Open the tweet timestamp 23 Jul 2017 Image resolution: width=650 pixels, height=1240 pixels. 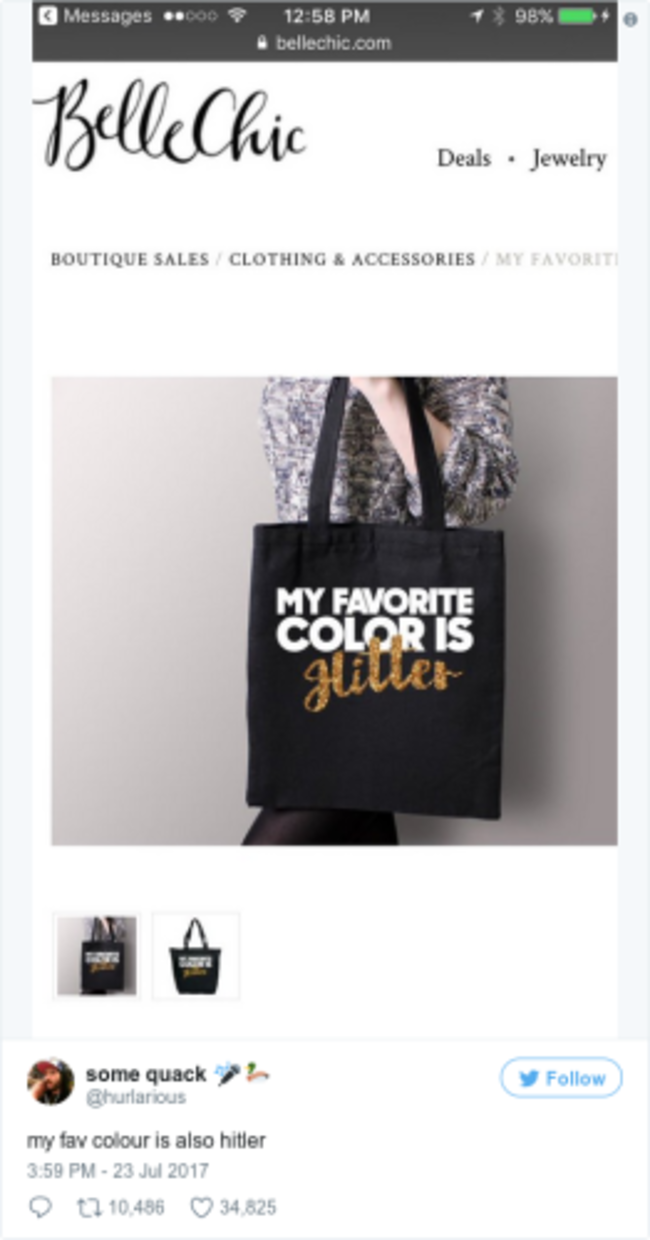point(118,1170)
